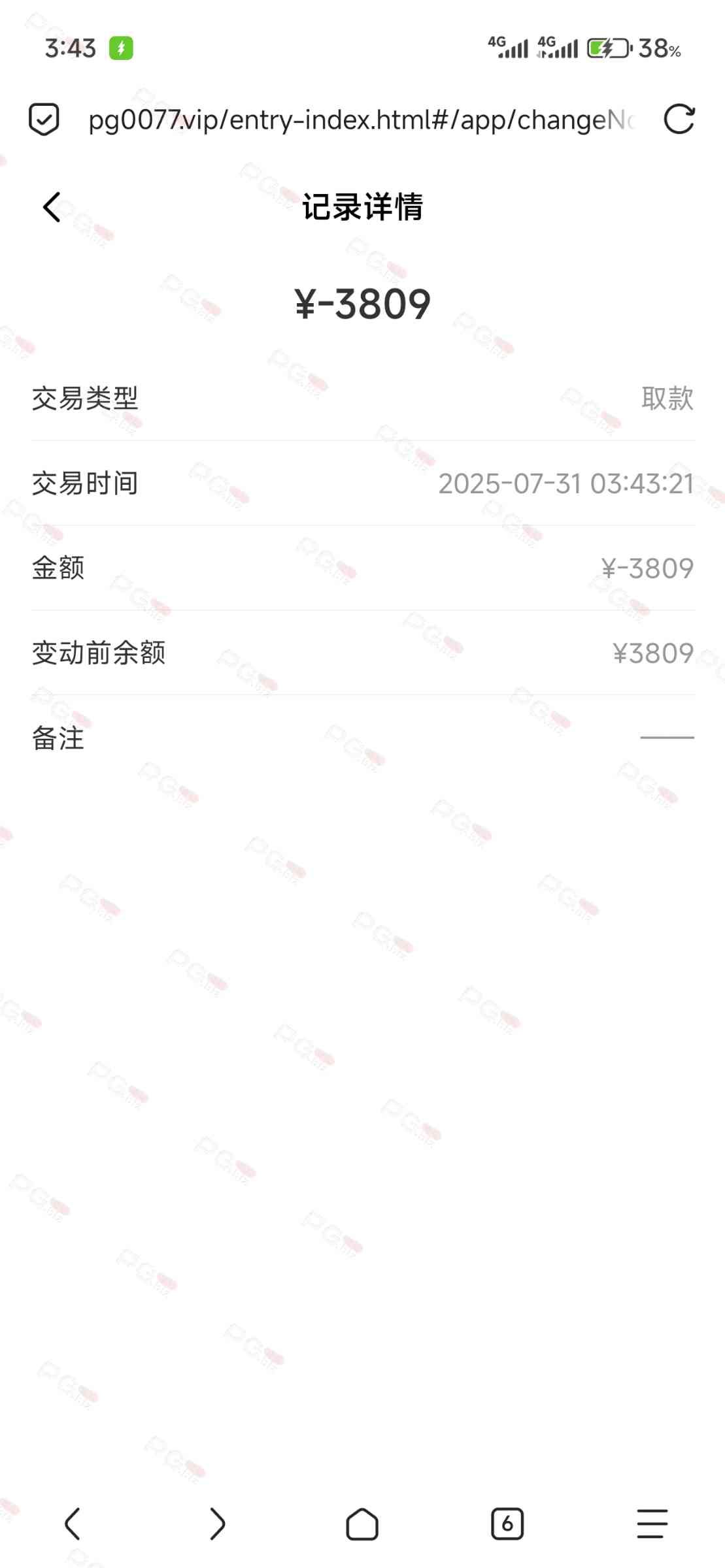Open the tab switcher showing 6 tabs

[x=507, y=1524]
